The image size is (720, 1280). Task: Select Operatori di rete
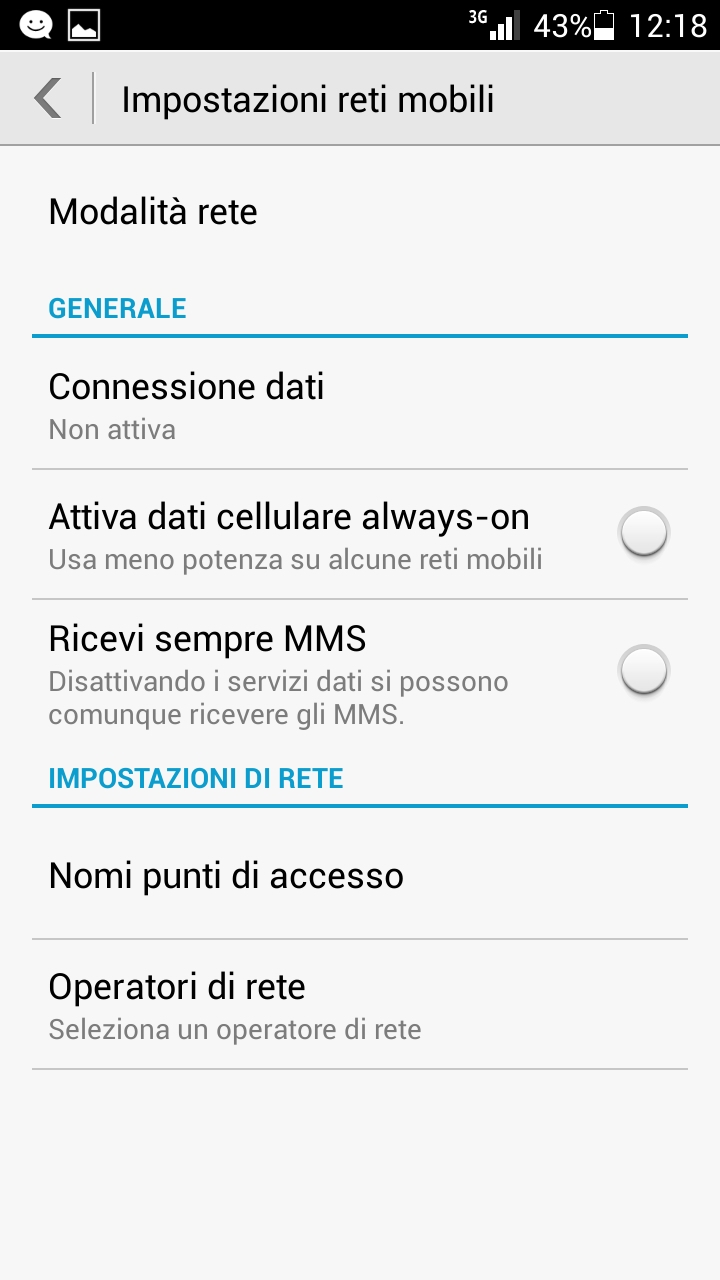360,1004
